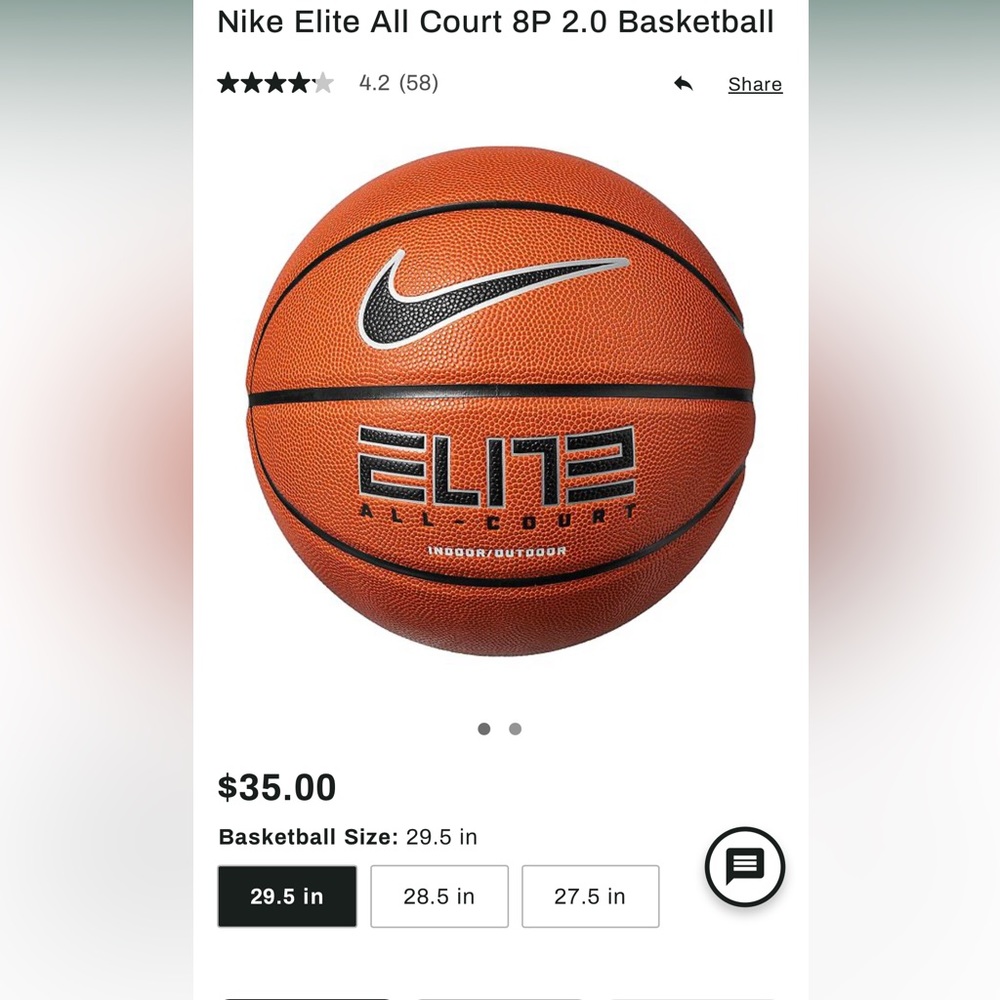This screenshot has height=1000, width=1000.
Task: Open the live chat bubble
Action: tap(745, 866)
